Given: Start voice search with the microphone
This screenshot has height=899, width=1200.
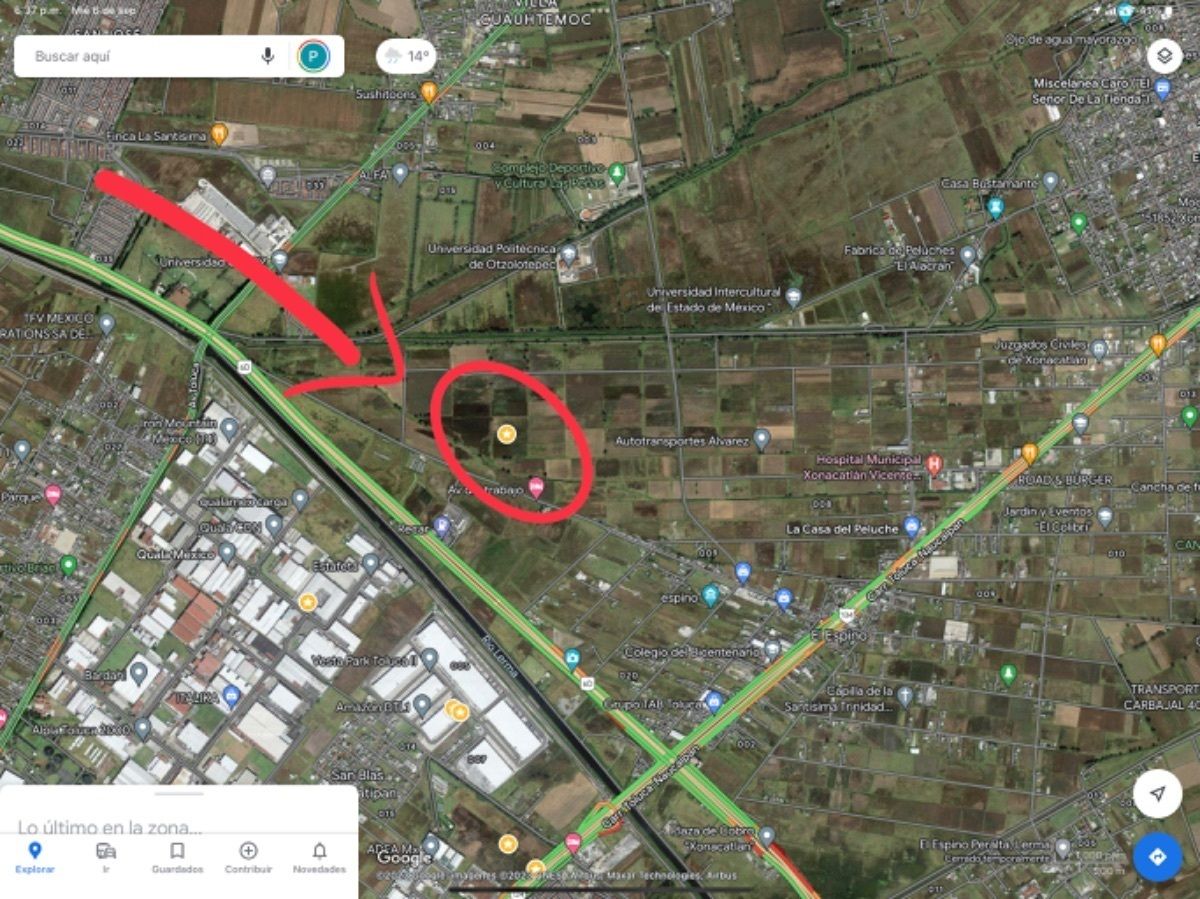Looking at the screenshot, I should 267,56.
